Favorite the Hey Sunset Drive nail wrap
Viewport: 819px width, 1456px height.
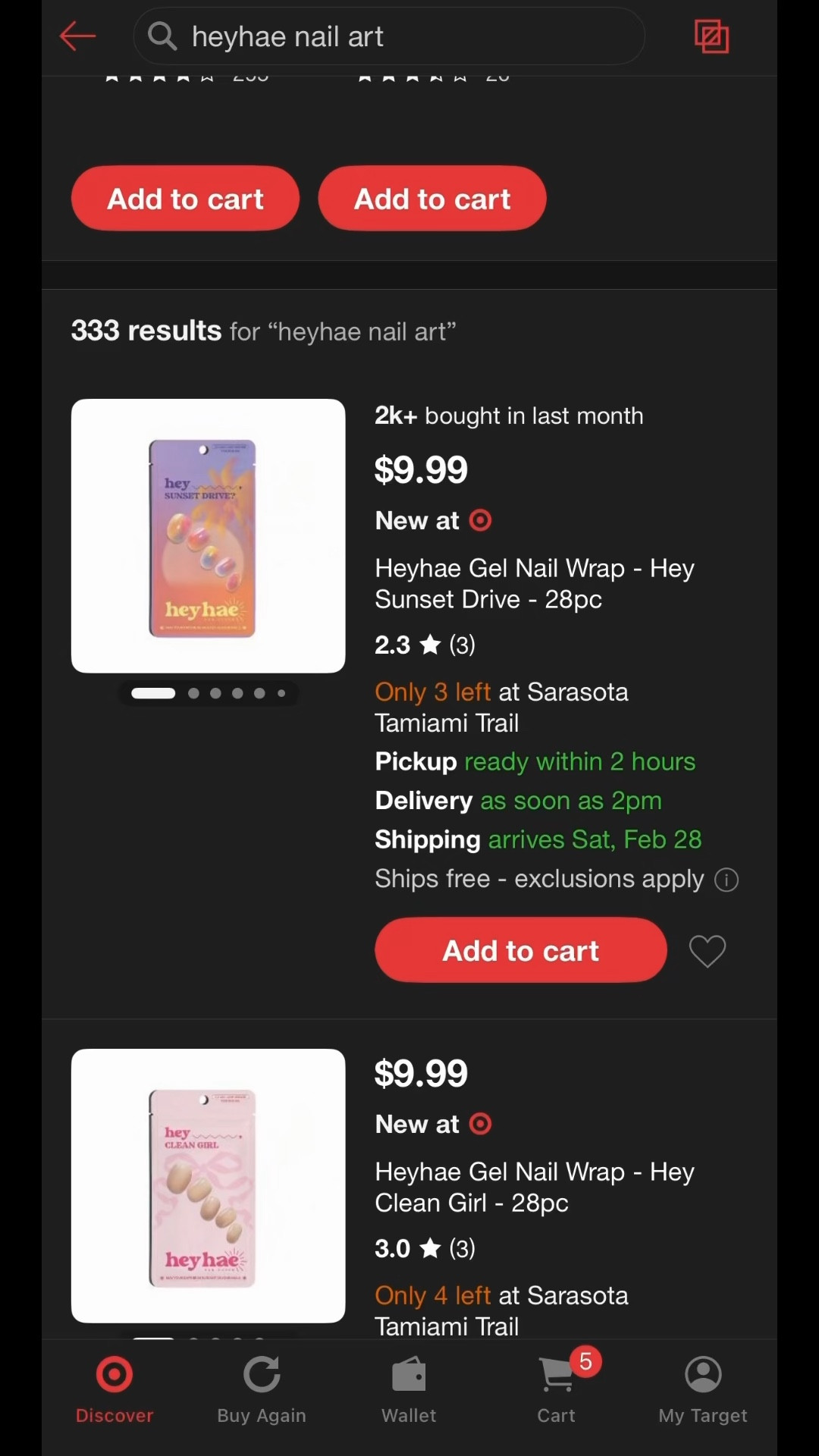coord(707,950)
